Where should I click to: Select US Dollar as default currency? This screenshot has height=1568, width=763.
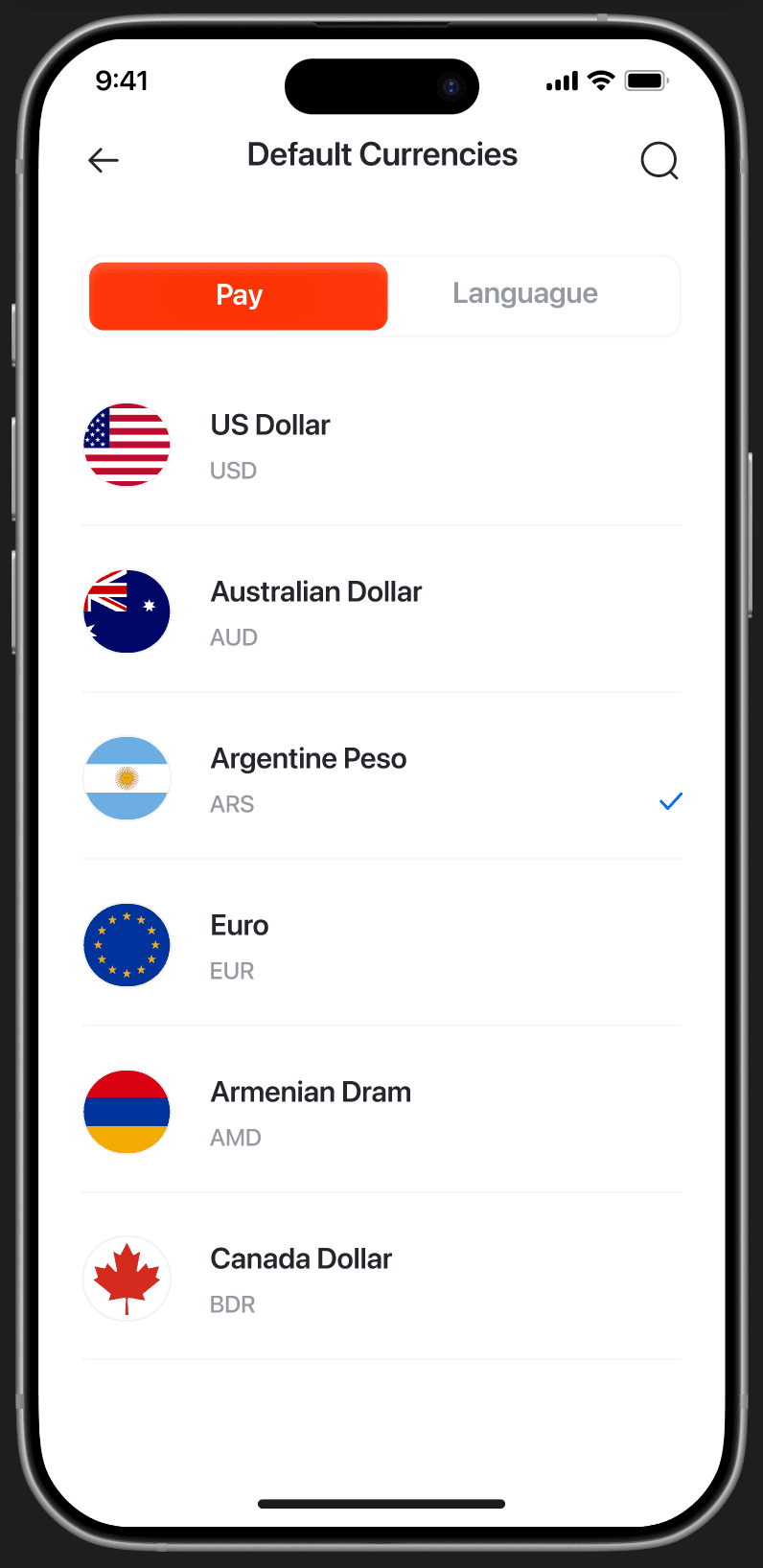point(381,444)
